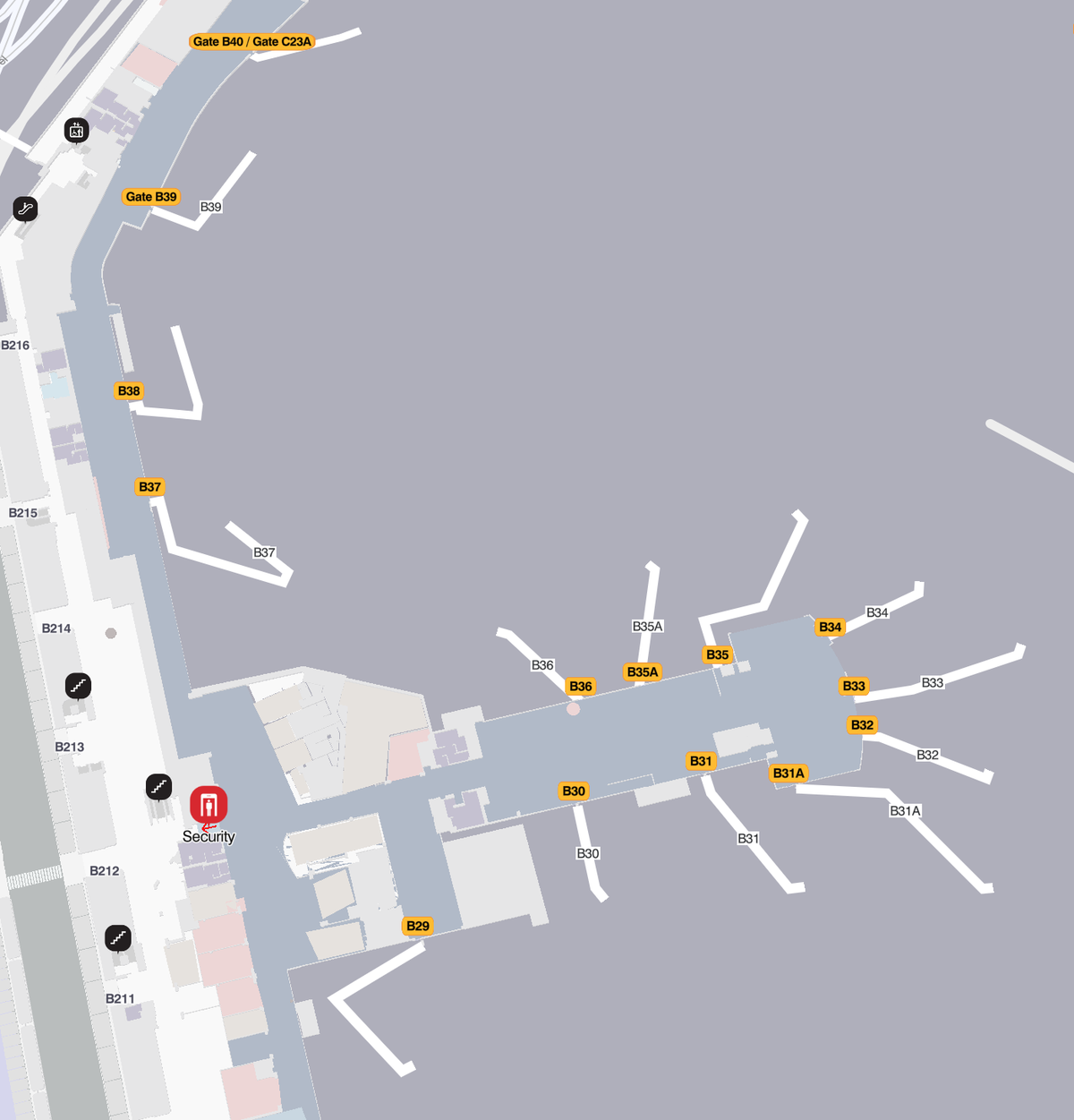Tap the elevator icon
This screenshot has height=1120, width=1074.
[77, 131]
